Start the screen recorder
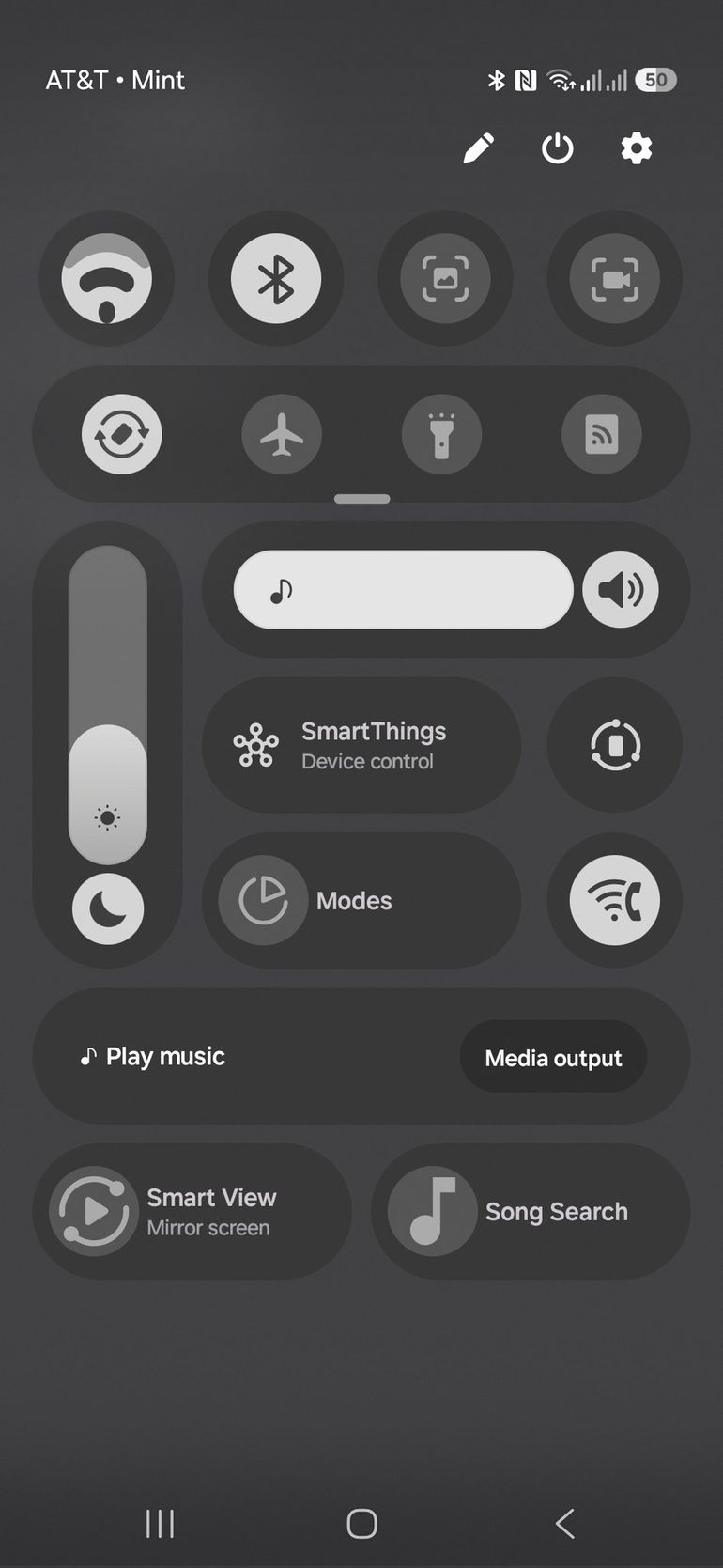 [614, 279]
